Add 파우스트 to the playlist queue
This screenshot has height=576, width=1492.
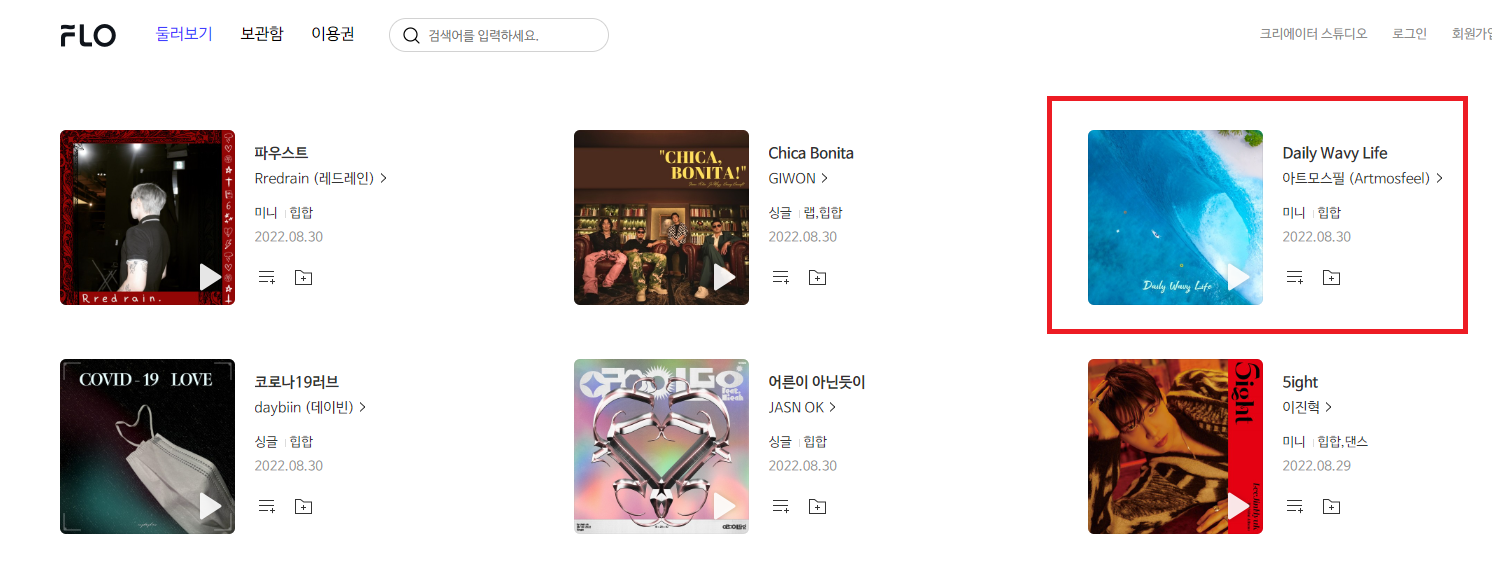267,278
